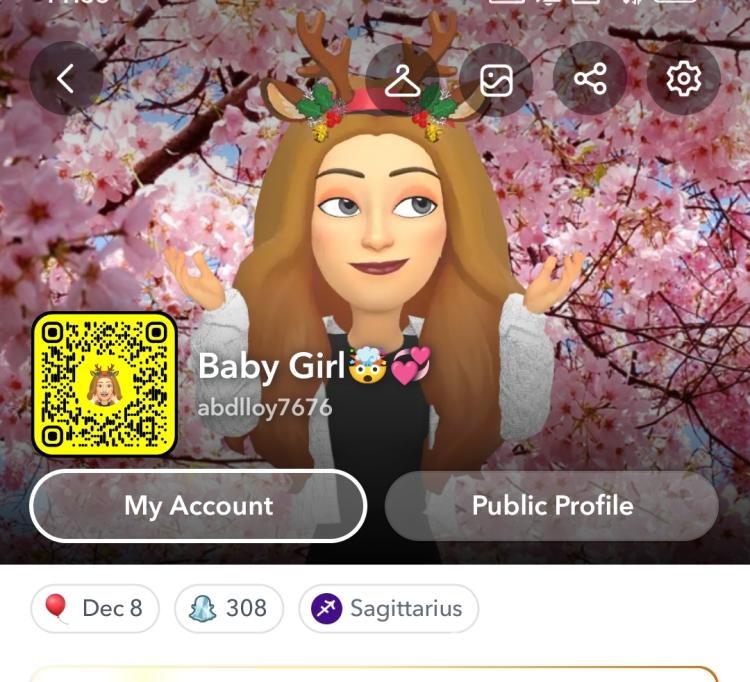The height and width of the screenshot is (682, 750).
Task: Share this profile
Action: point(590,79)
